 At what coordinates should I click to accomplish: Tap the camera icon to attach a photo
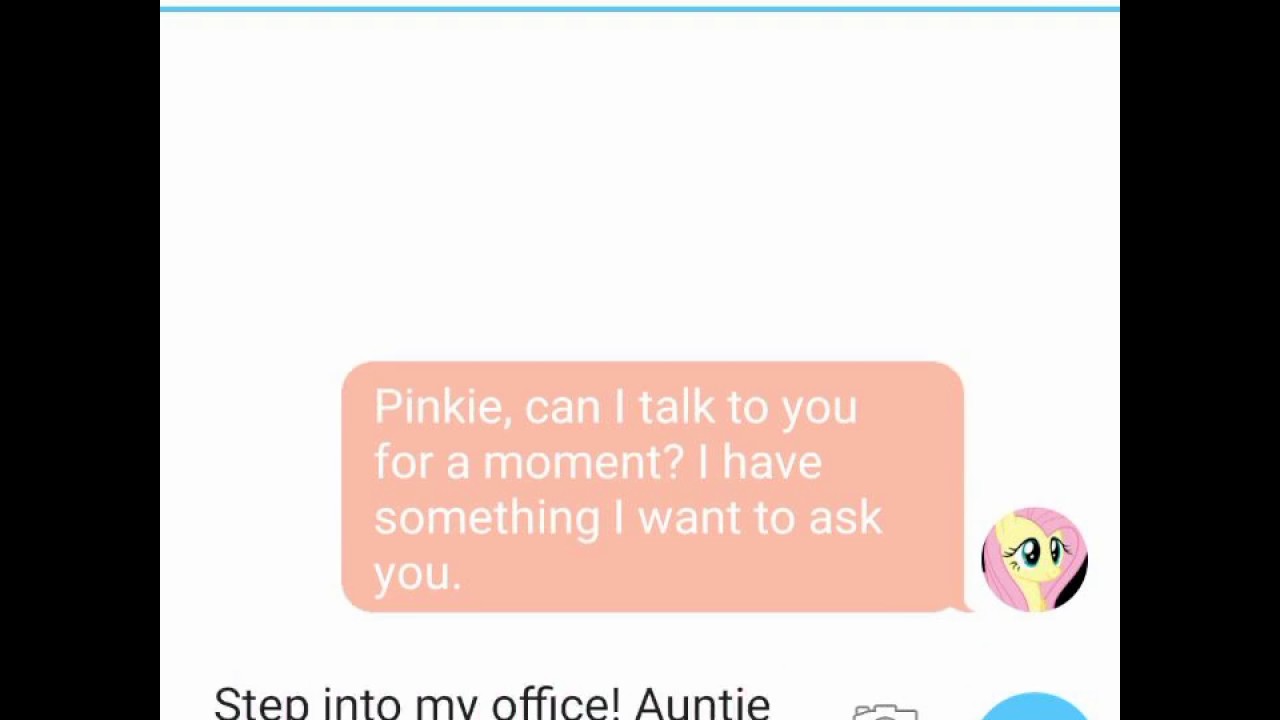click(885, 712)
